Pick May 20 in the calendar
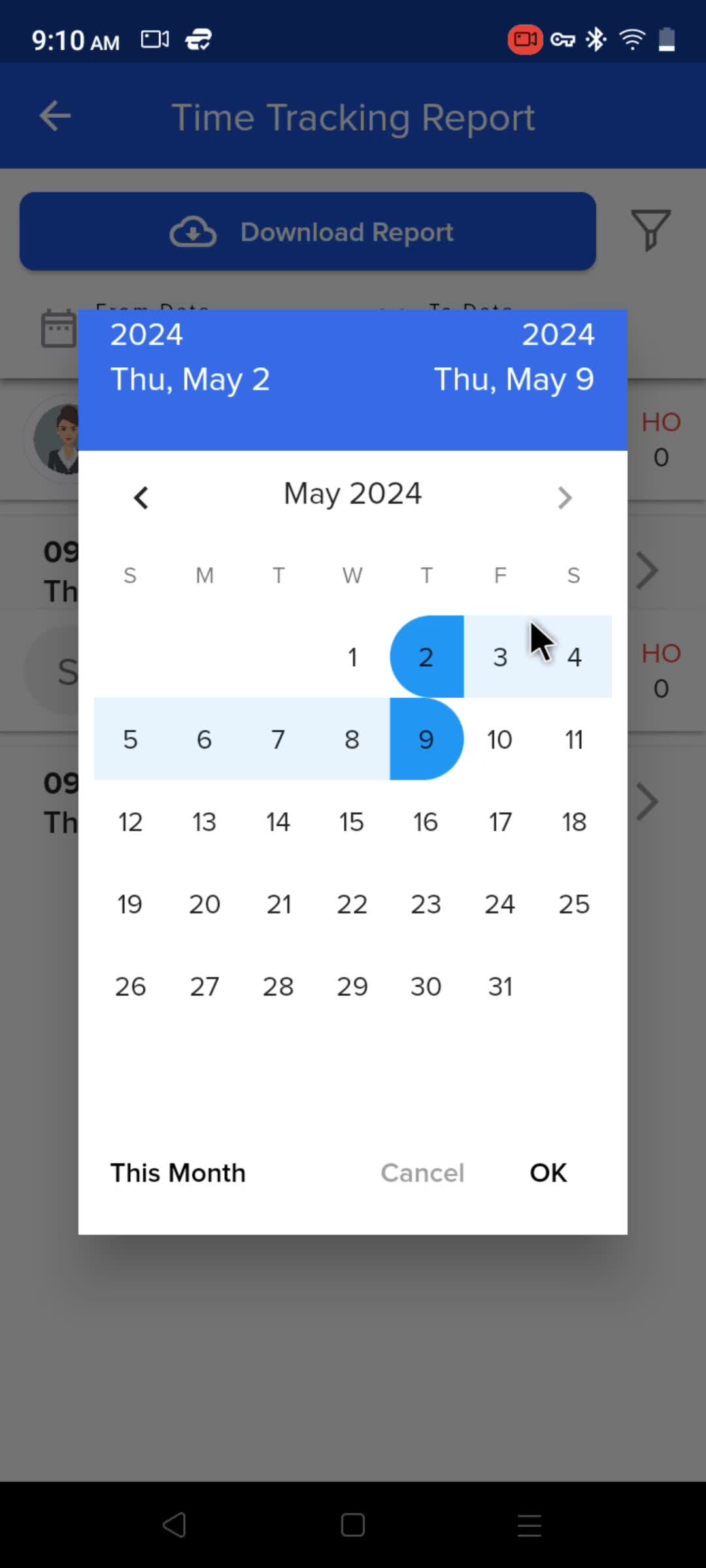This screenshot has width=706, height=1568. (x=205, y=904)
